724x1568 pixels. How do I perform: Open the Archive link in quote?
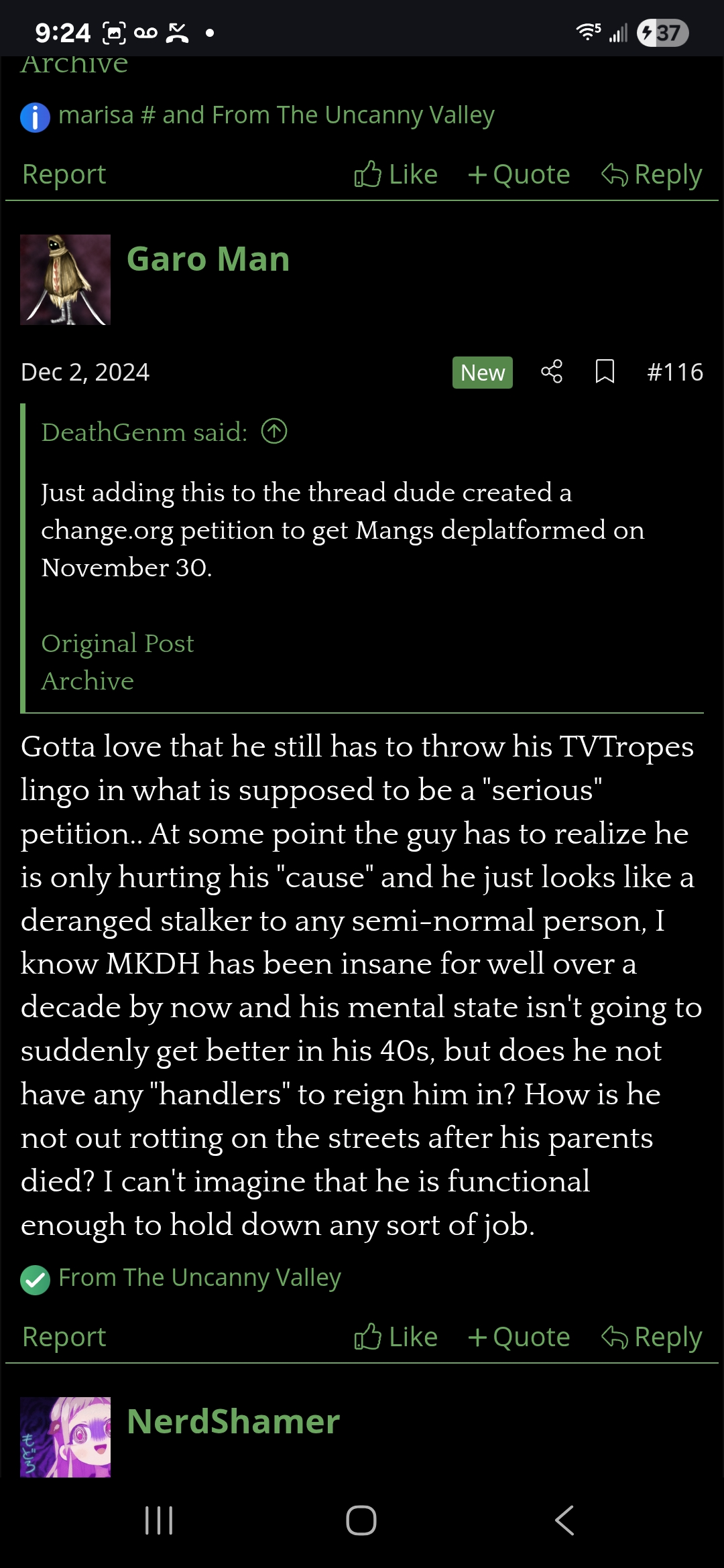pos(87,681)
